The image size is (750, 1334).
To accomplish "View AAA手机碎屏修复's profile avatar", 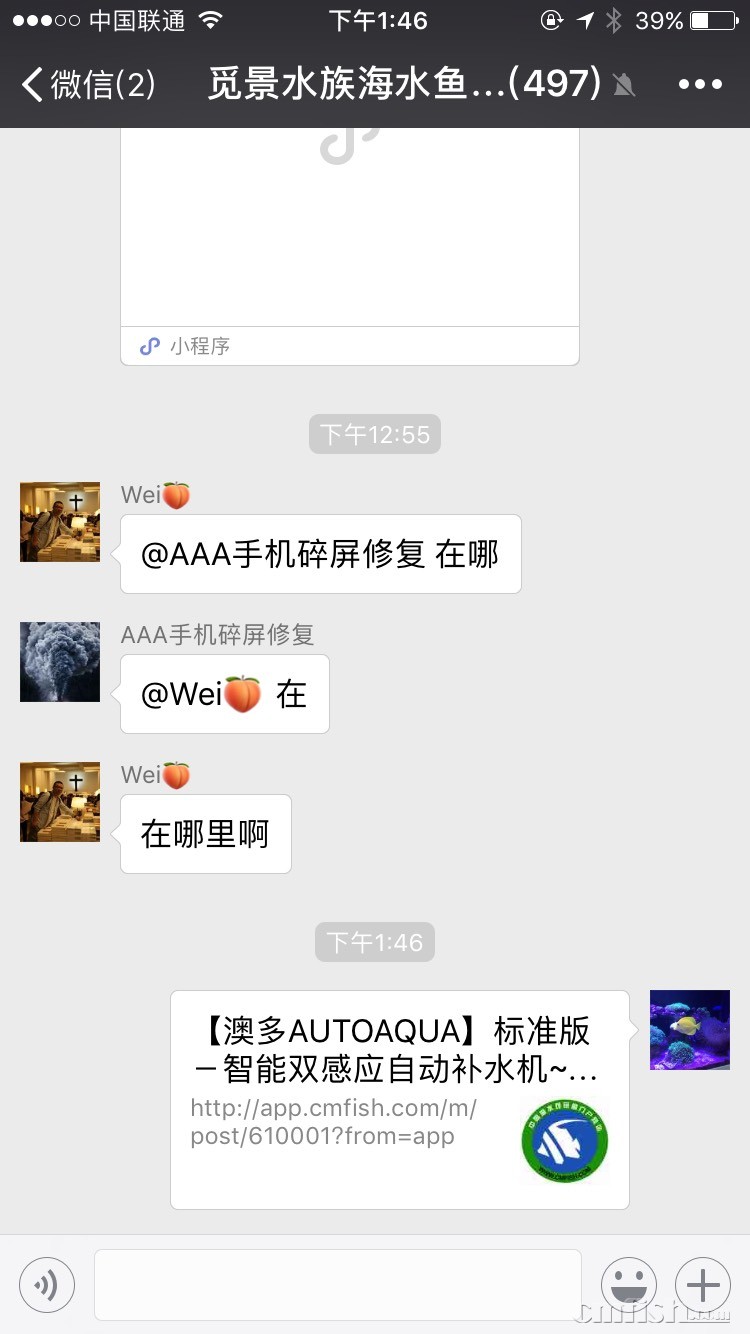I will [x=60, y=662].
